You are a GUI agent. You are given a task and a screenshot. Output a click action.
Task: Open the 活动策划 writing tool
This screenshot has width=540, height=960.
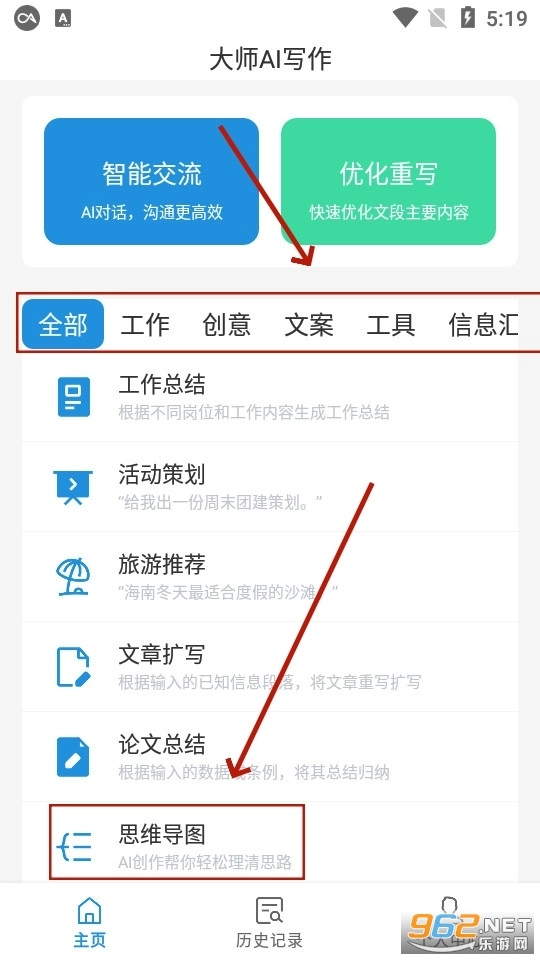click(270, 487)
